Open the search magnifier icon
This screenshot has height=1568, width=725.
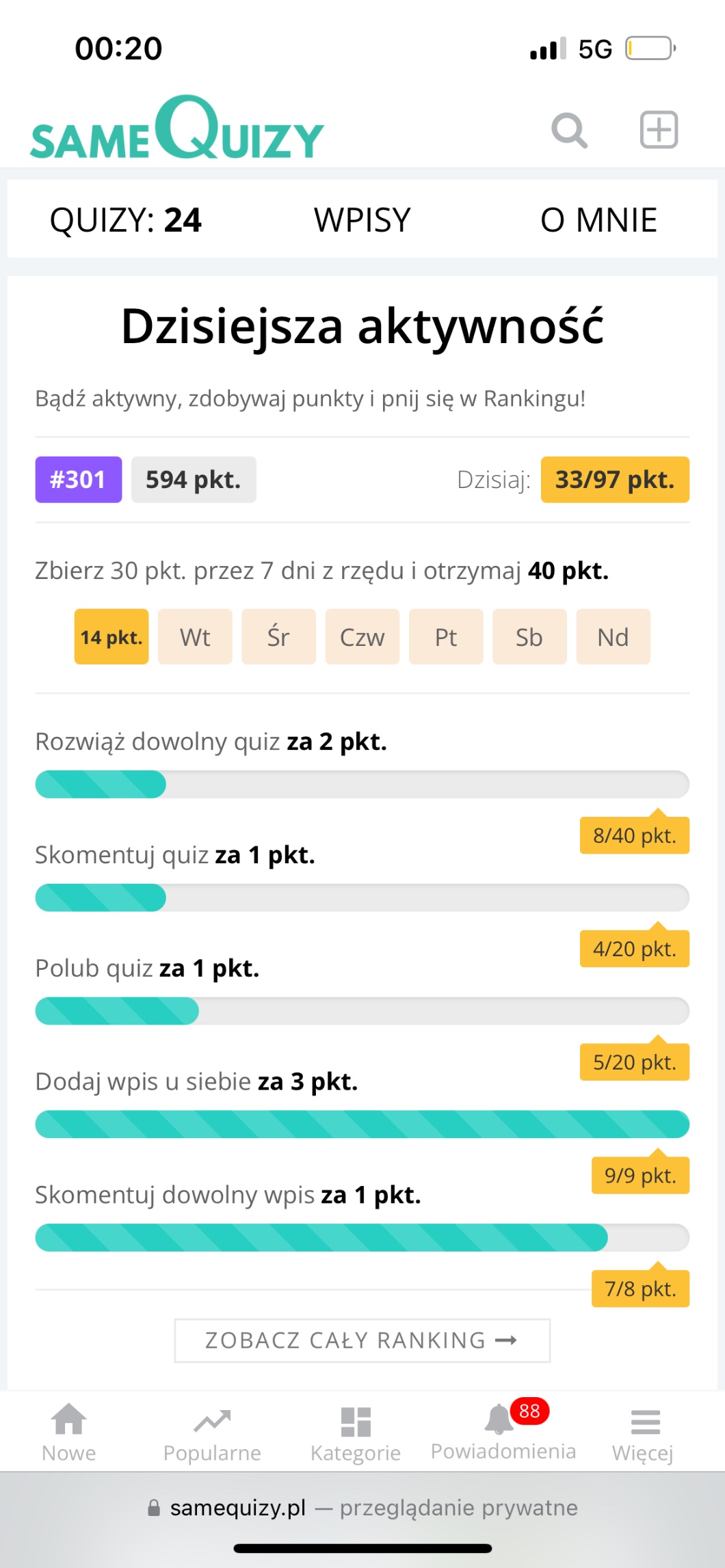tap(569, 130)
